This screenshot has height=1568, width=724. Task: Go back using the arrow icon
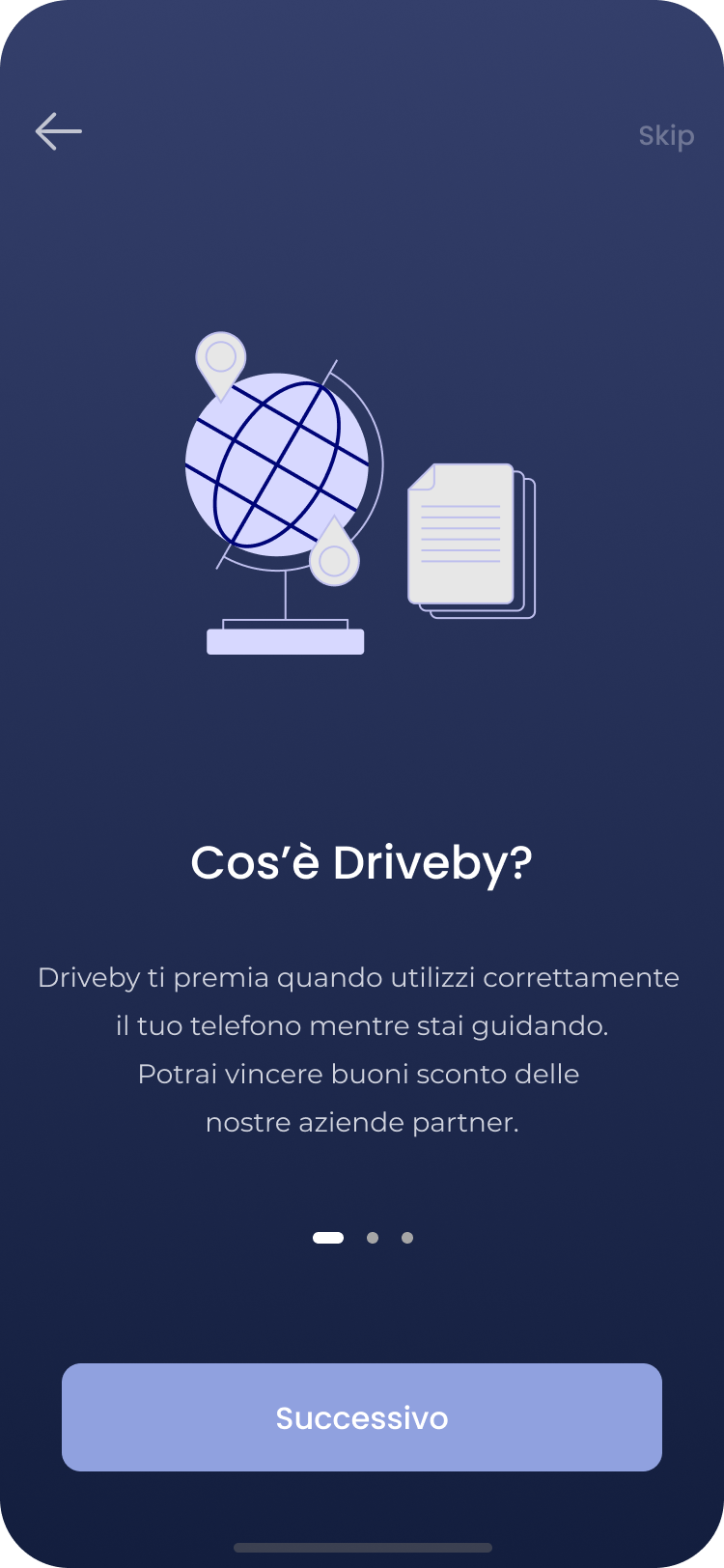pyautogui.click(x=58, y=131)
